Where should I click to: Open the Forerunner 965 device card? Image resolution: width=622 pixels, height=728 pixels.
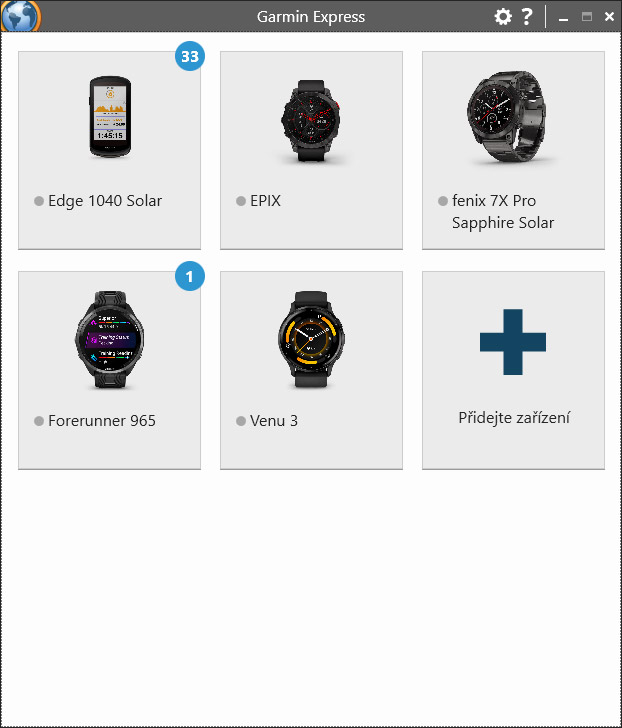109,369
